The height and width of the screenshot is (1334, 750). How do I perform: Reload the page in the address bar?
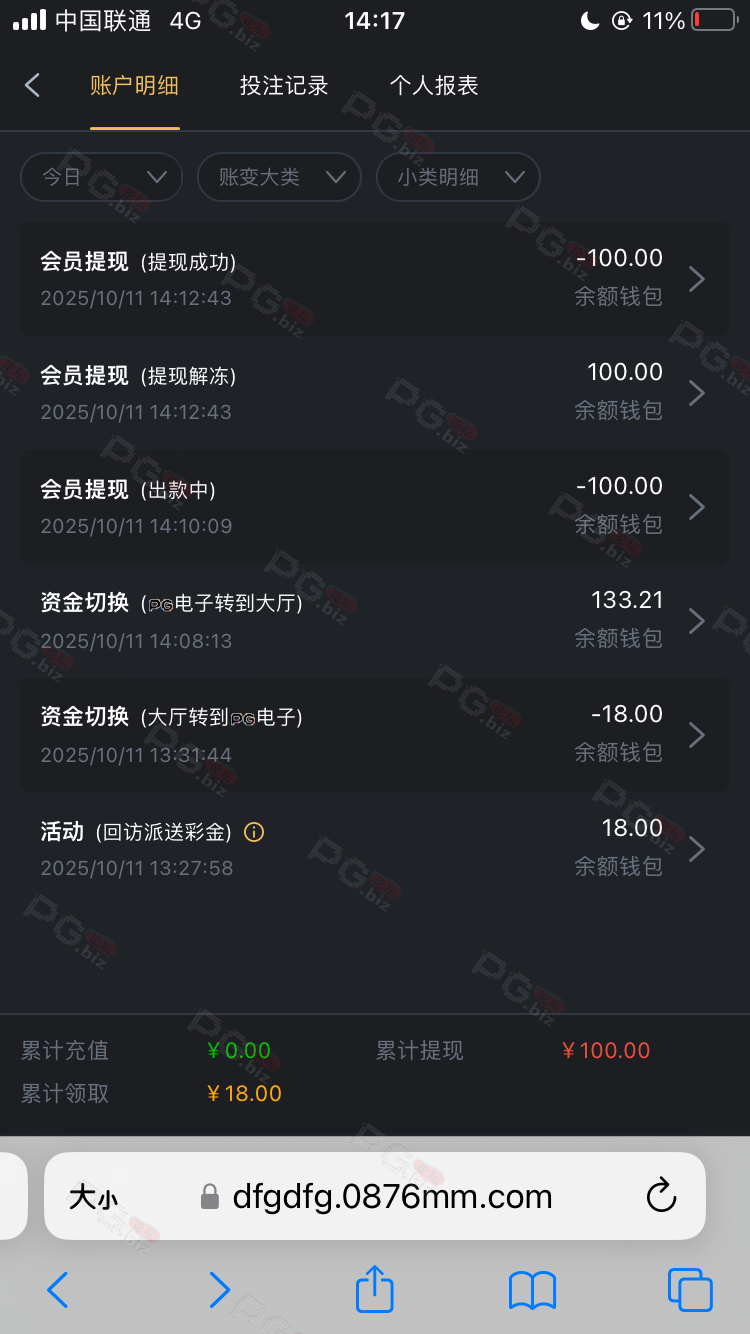click(x=661, y=1196)
